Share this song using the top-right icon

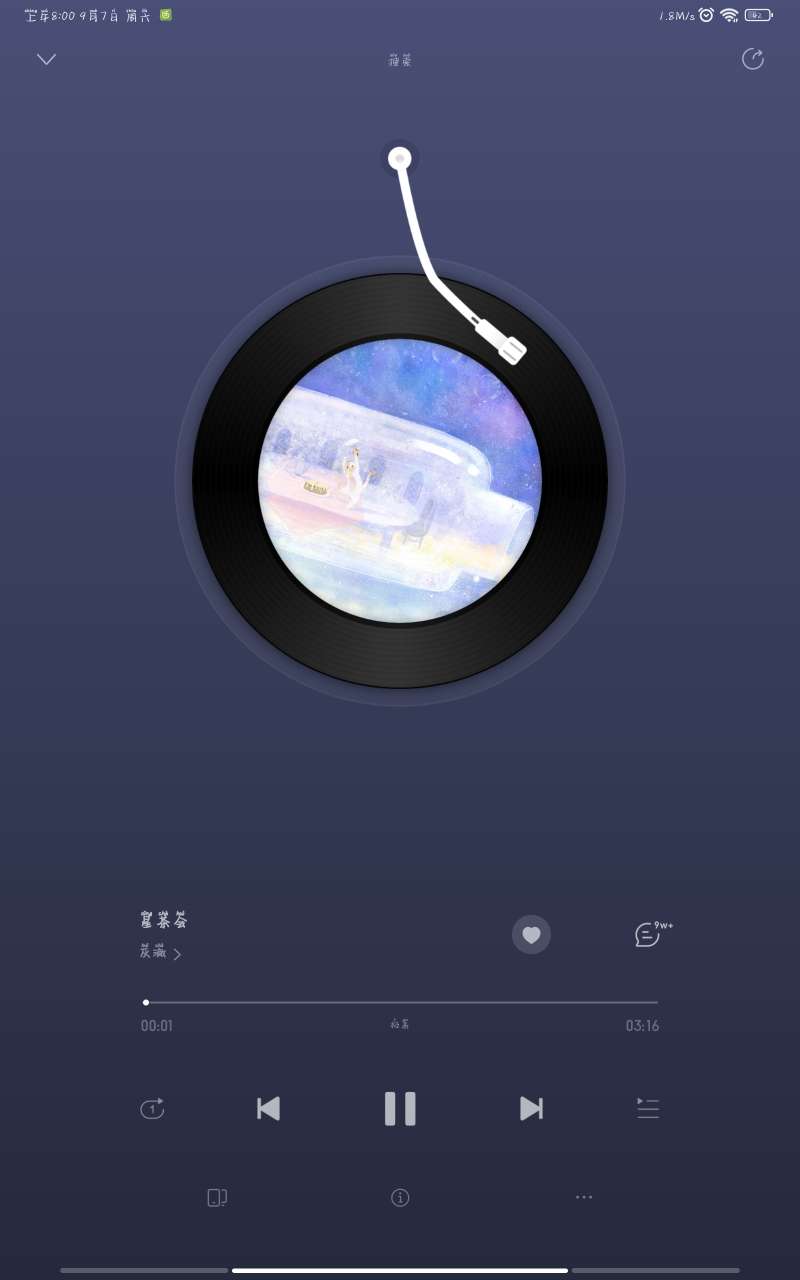(753, 59)
